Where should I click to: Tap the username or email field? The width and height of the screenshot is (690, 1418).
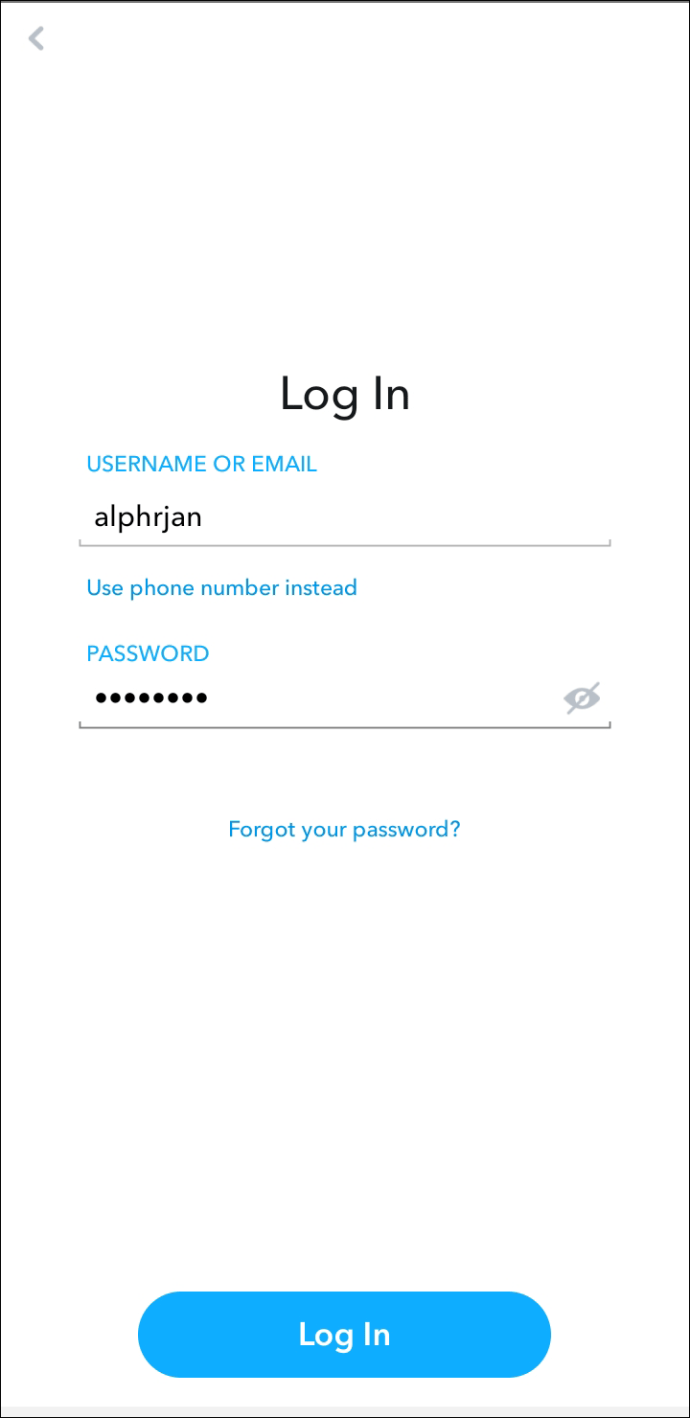[345, 517]
